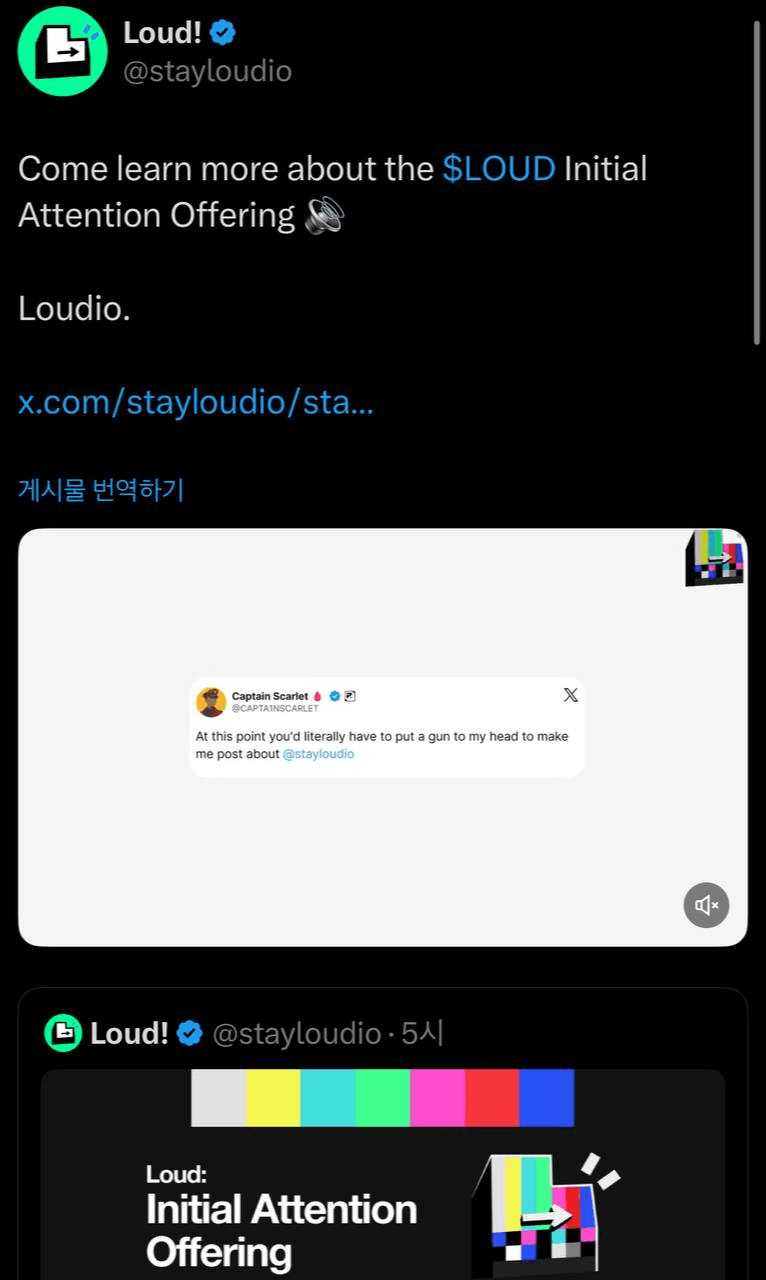Open the @stayloudio handle at the top

pyautogui.click(x=207, y=72)
